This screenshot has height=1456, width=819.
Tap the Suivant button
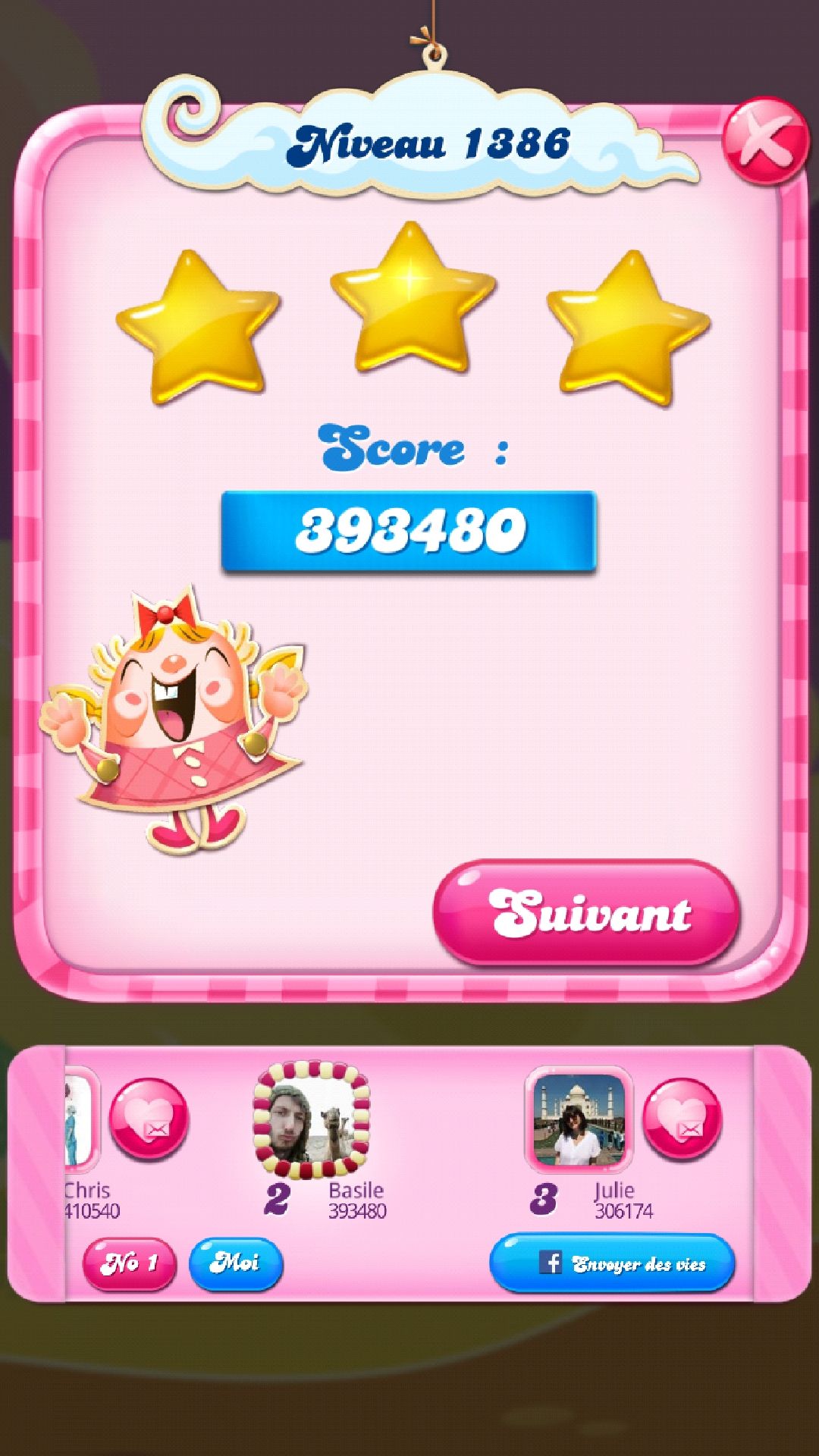click(x=587, y=912)
